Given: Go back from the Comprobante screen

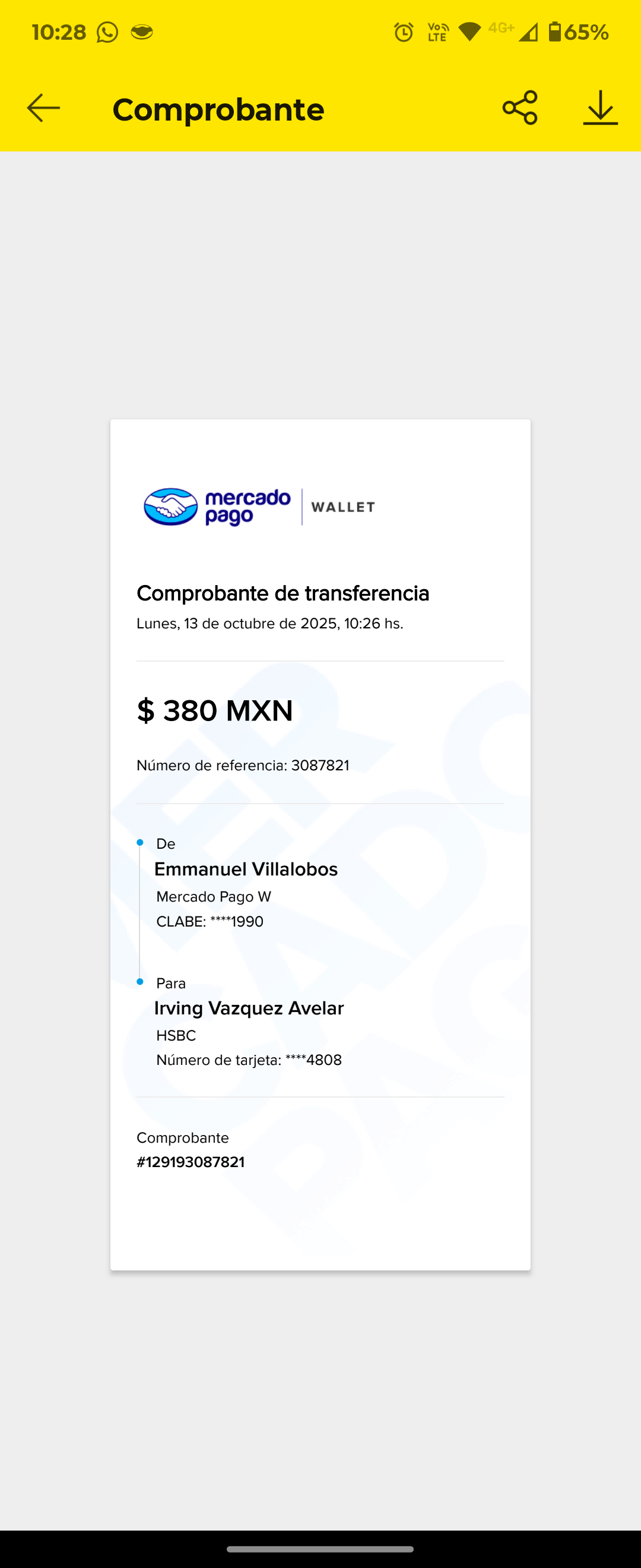Looking at the screenshot, I should tap(44, 108).
